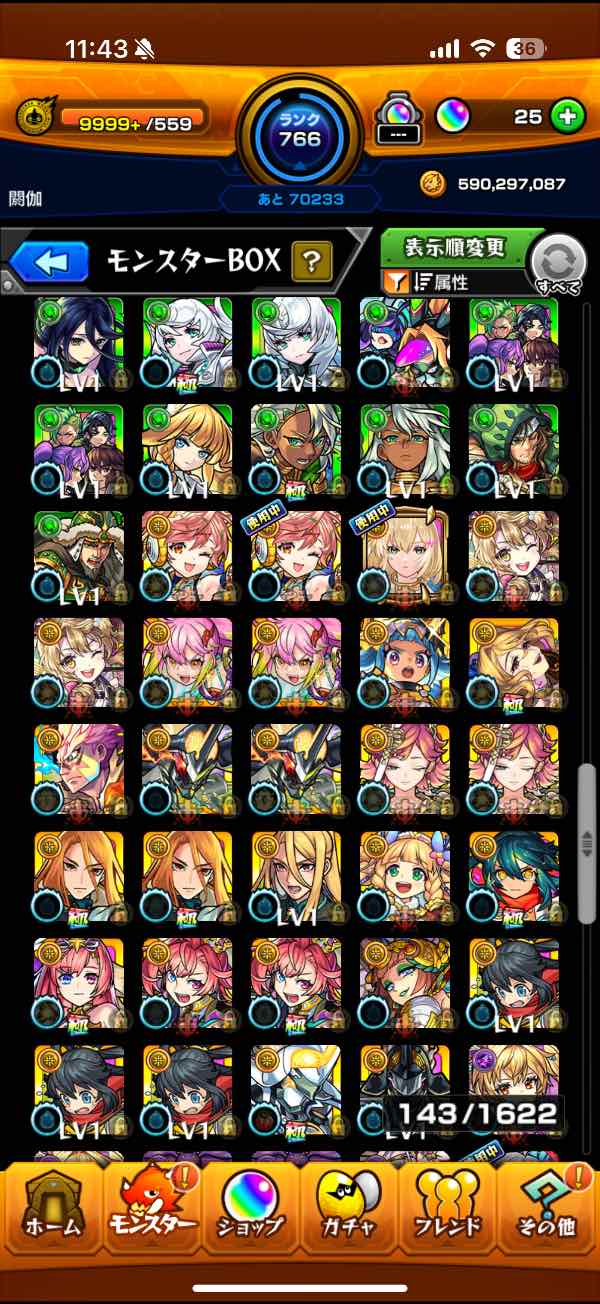This screenshot has height=1304, width=600.
Task: Tap the 表示順変更 sort order button
Action: [455, 247]
